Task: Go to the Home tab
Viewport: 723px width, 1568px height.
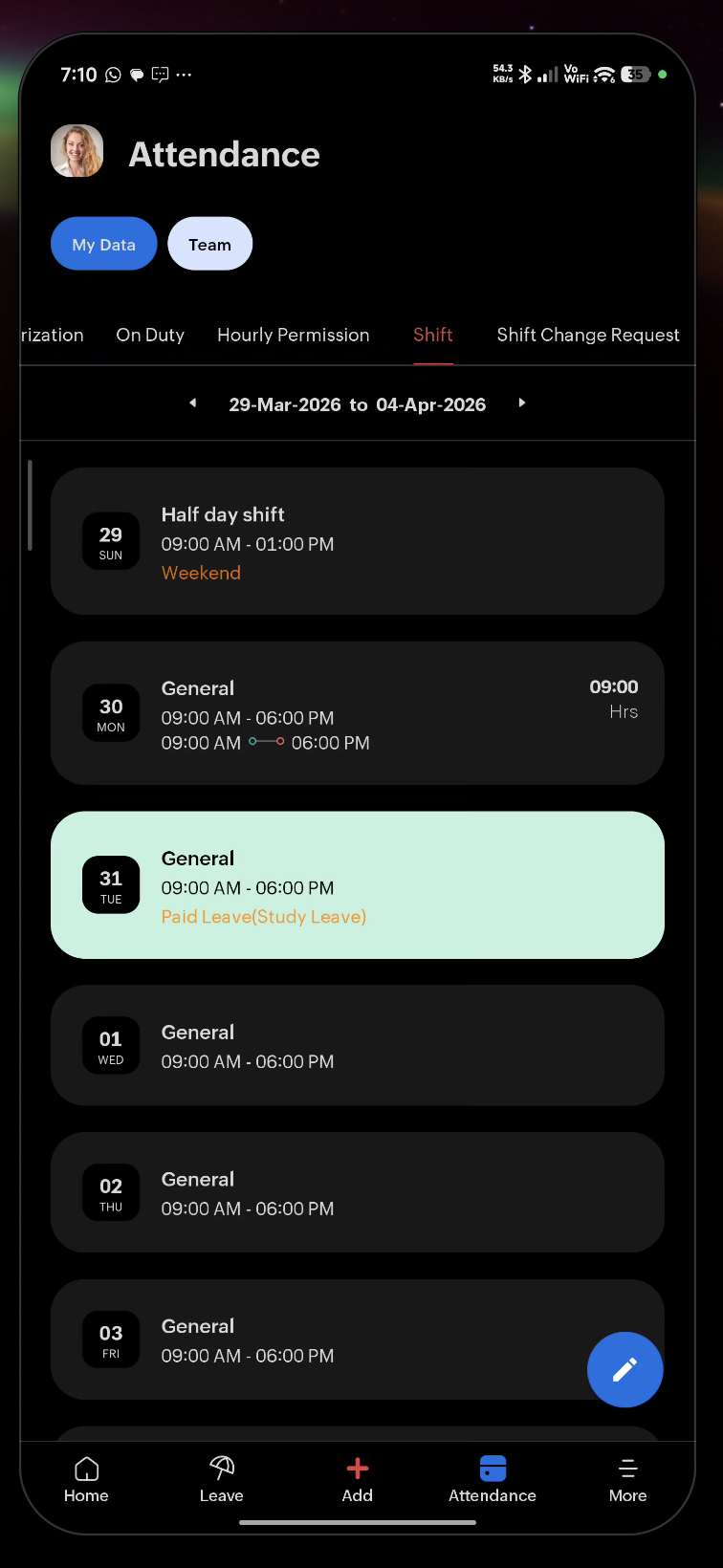Action: point(86,1479)
